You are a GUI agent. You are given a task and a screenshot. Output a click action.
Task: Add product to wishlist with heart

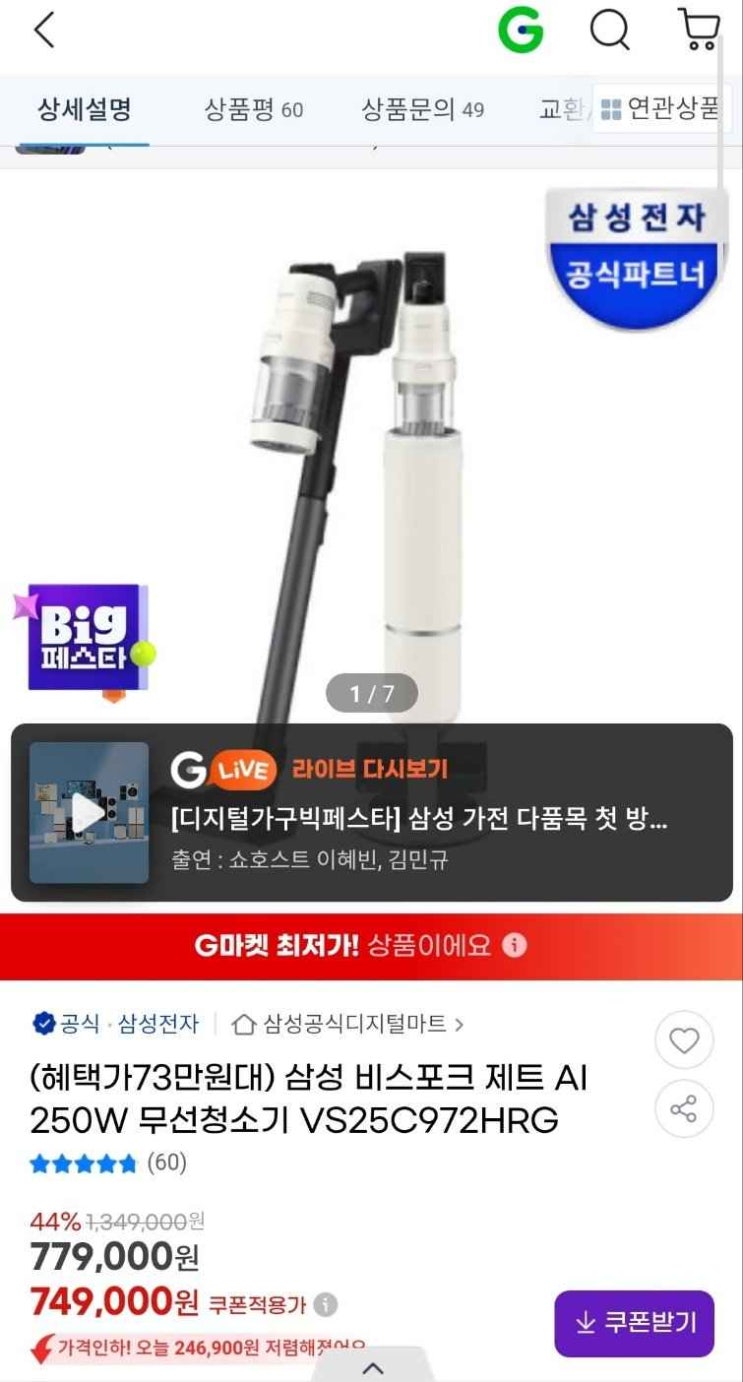click(684, 1041)
